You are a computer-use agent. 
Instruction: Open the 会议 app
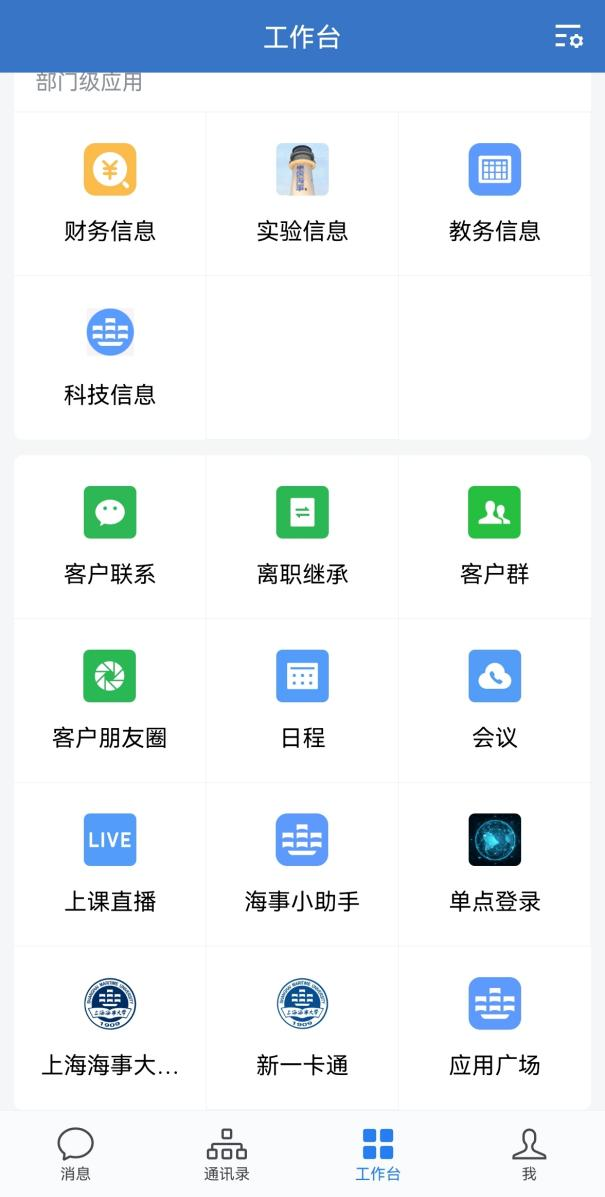point(494,700)
